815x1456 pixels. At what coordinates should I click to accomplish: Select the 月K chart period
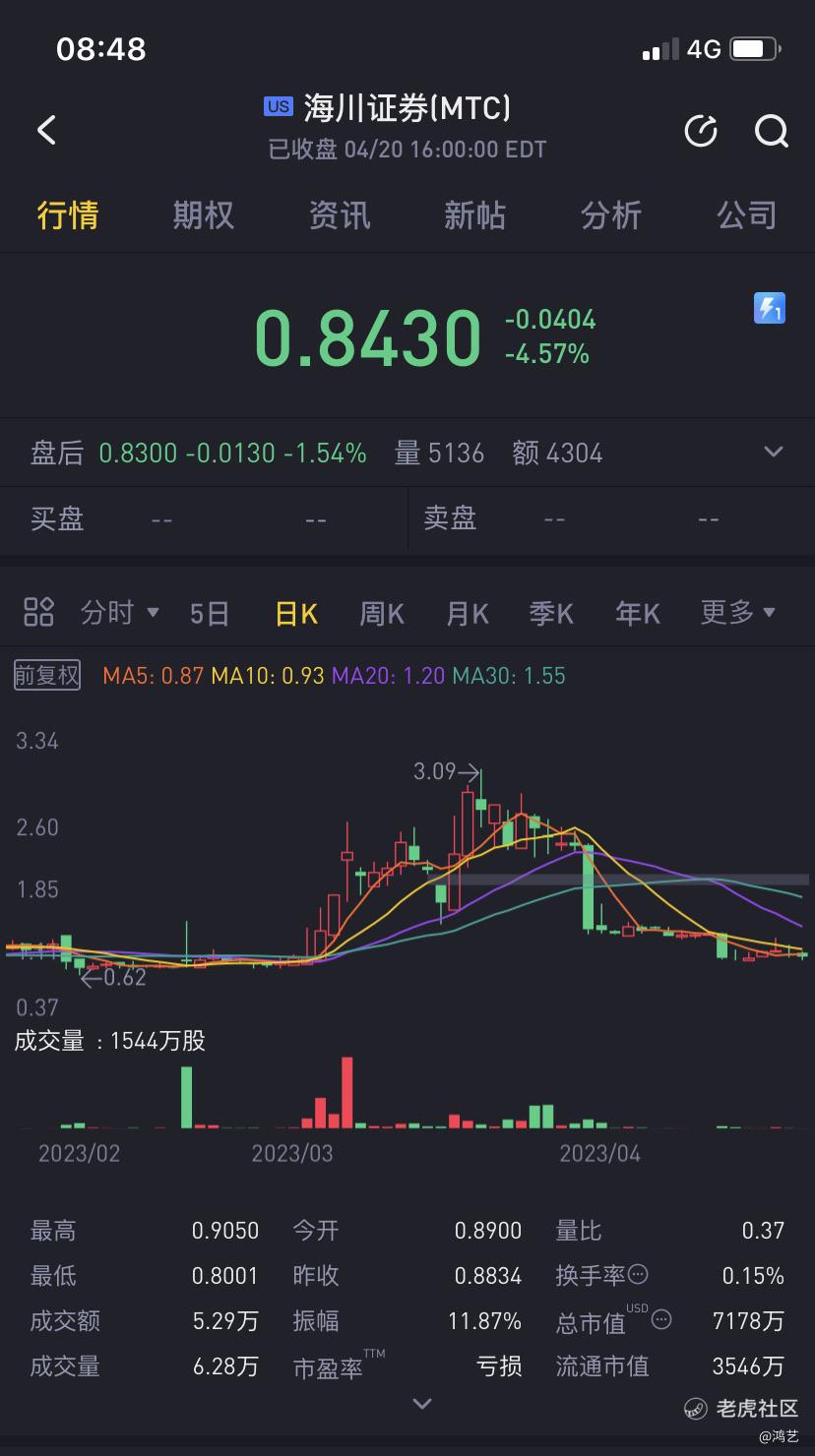(467, 614)
